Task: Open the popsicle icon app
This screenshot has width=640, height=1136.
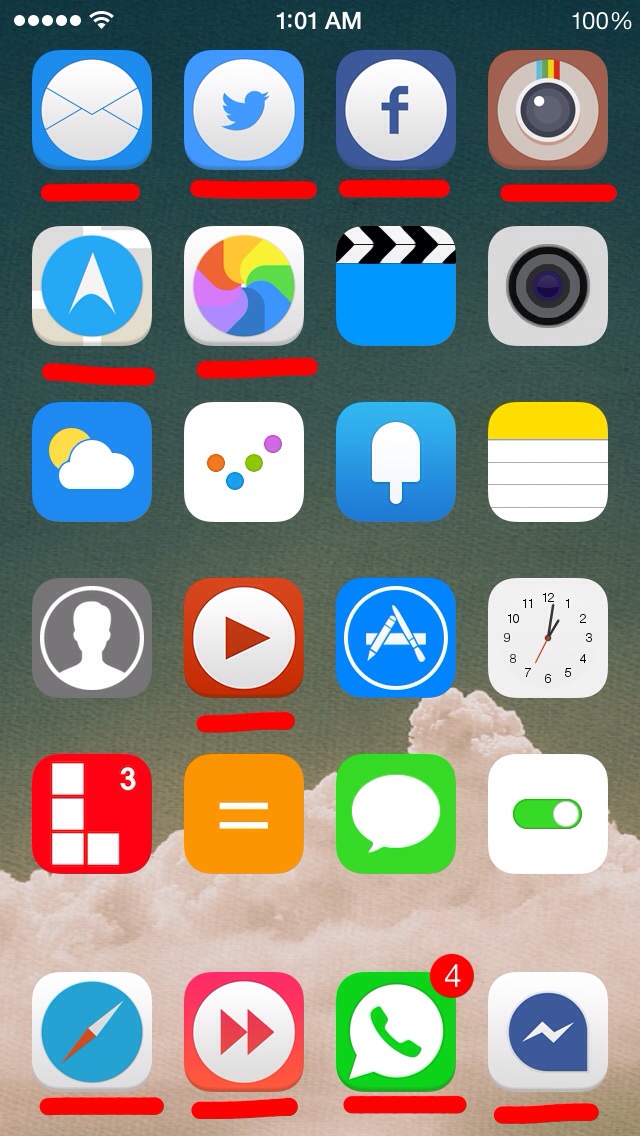Action: click(x=396, y=462)
